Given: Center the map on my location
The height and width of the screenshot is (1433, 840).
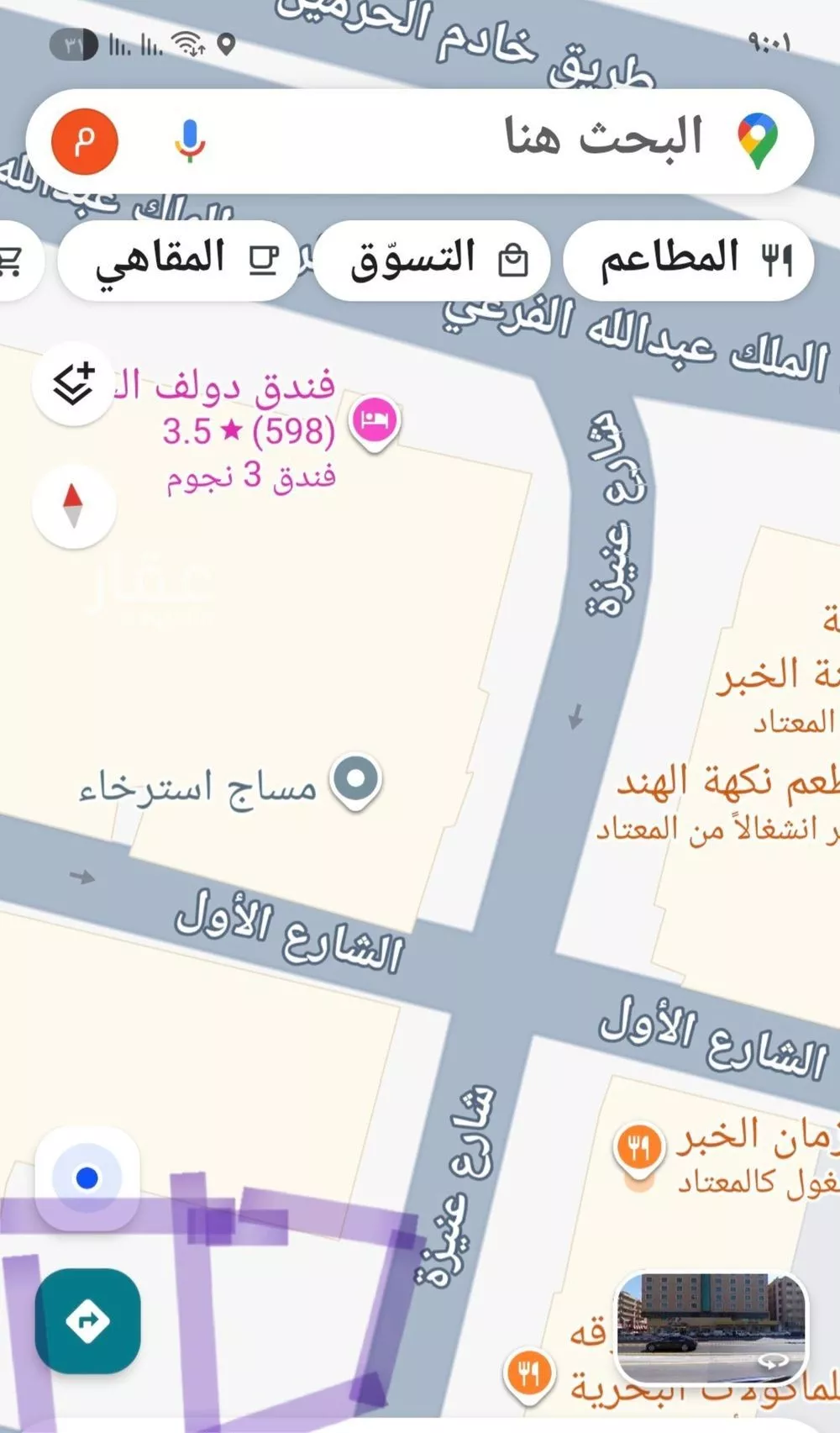Looking at the screenshot, I should tap(87, 1178).
